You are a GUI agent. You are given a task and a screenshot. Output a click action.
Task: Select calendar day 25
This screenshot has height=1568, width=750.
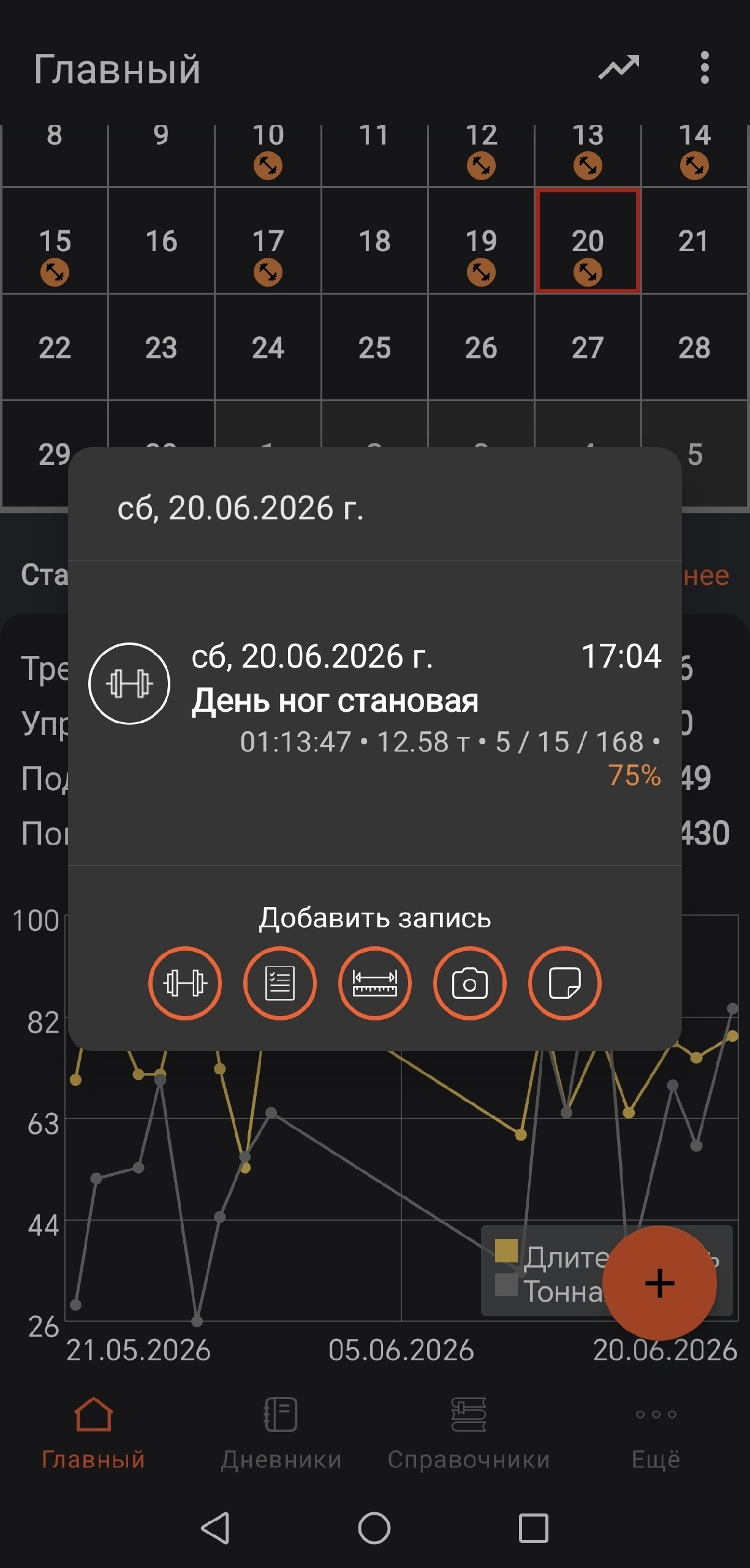(374, 347)
